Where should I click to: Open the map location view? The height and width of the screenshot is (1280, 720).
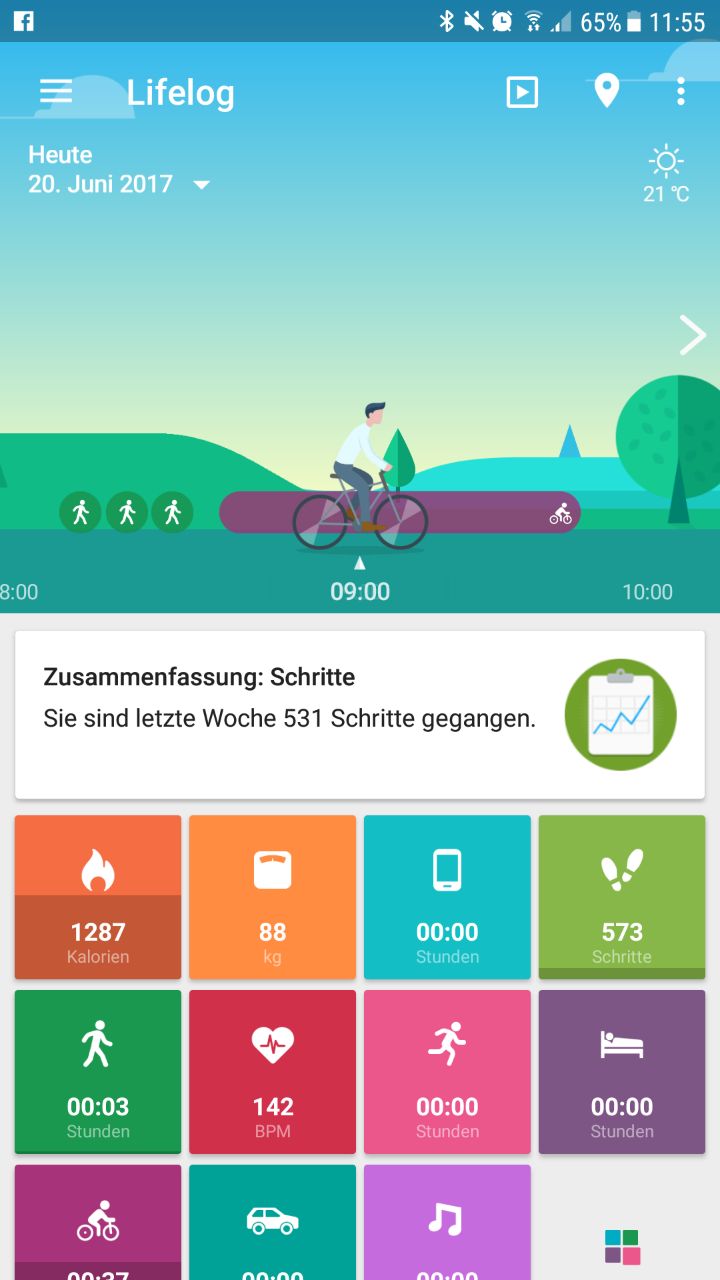tap(606, 92)
